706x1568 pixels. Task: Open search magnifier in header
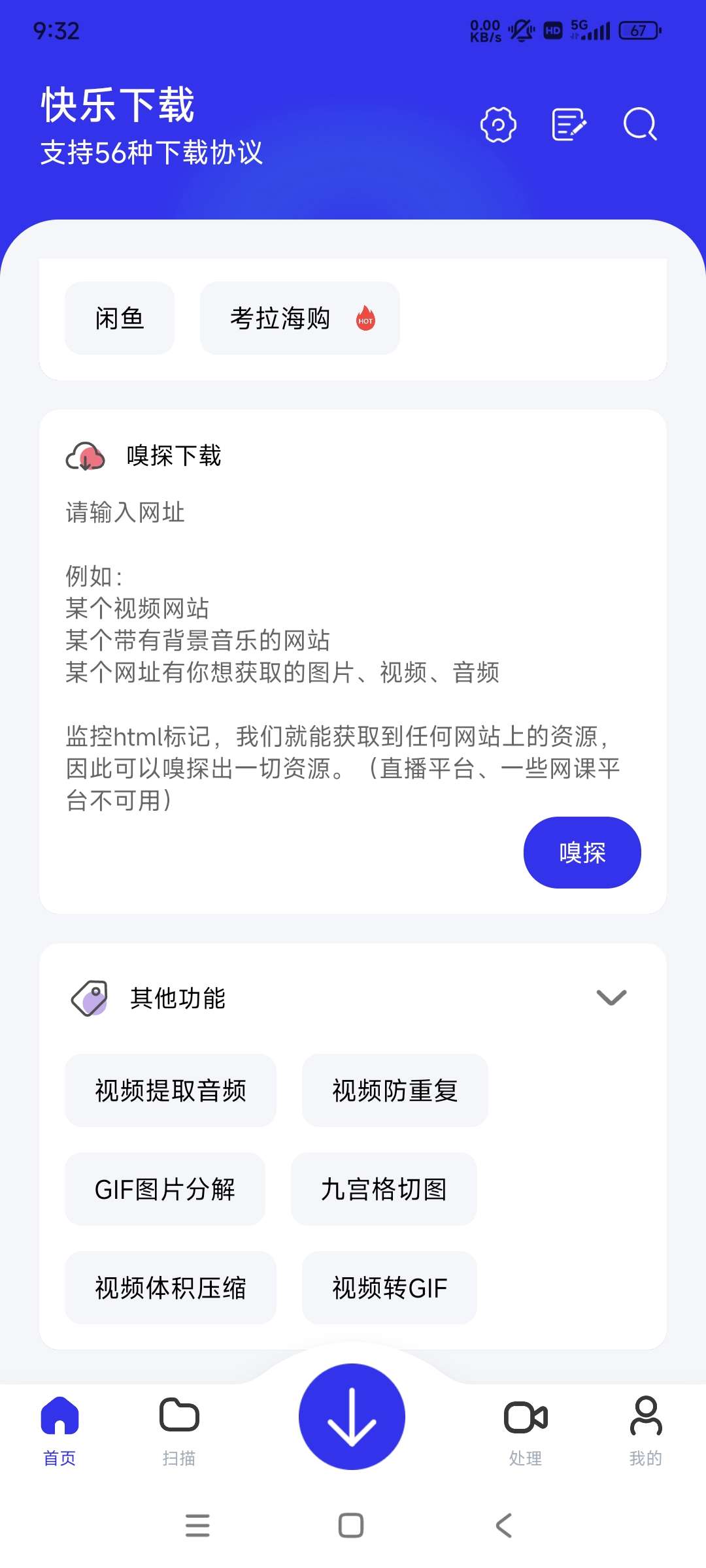pos(639,124)
